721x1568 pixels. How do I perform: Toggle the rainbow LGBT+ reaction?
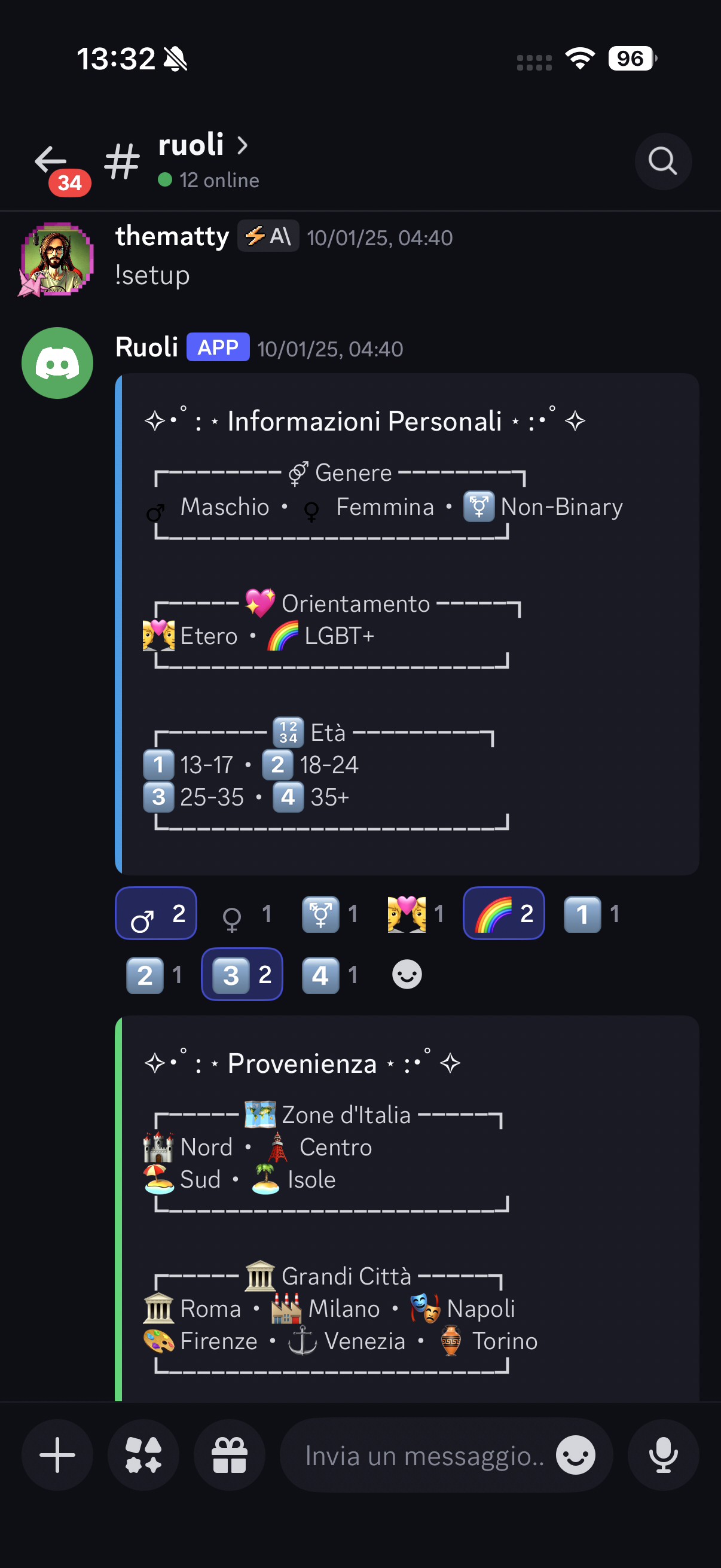click(503, 913)
